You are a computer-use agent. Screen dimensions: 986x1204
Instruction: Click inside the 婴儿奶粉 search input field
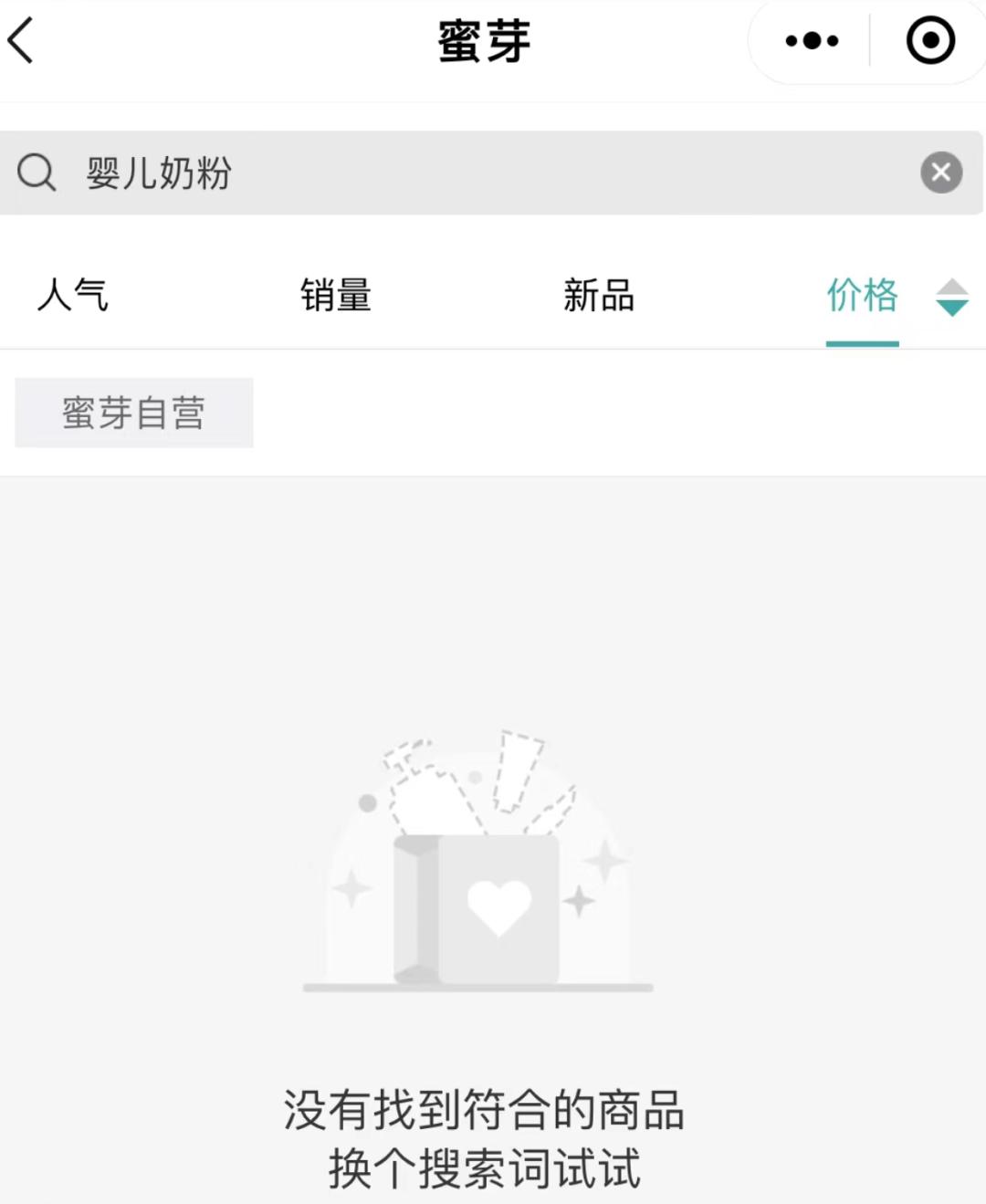[365, 172]
